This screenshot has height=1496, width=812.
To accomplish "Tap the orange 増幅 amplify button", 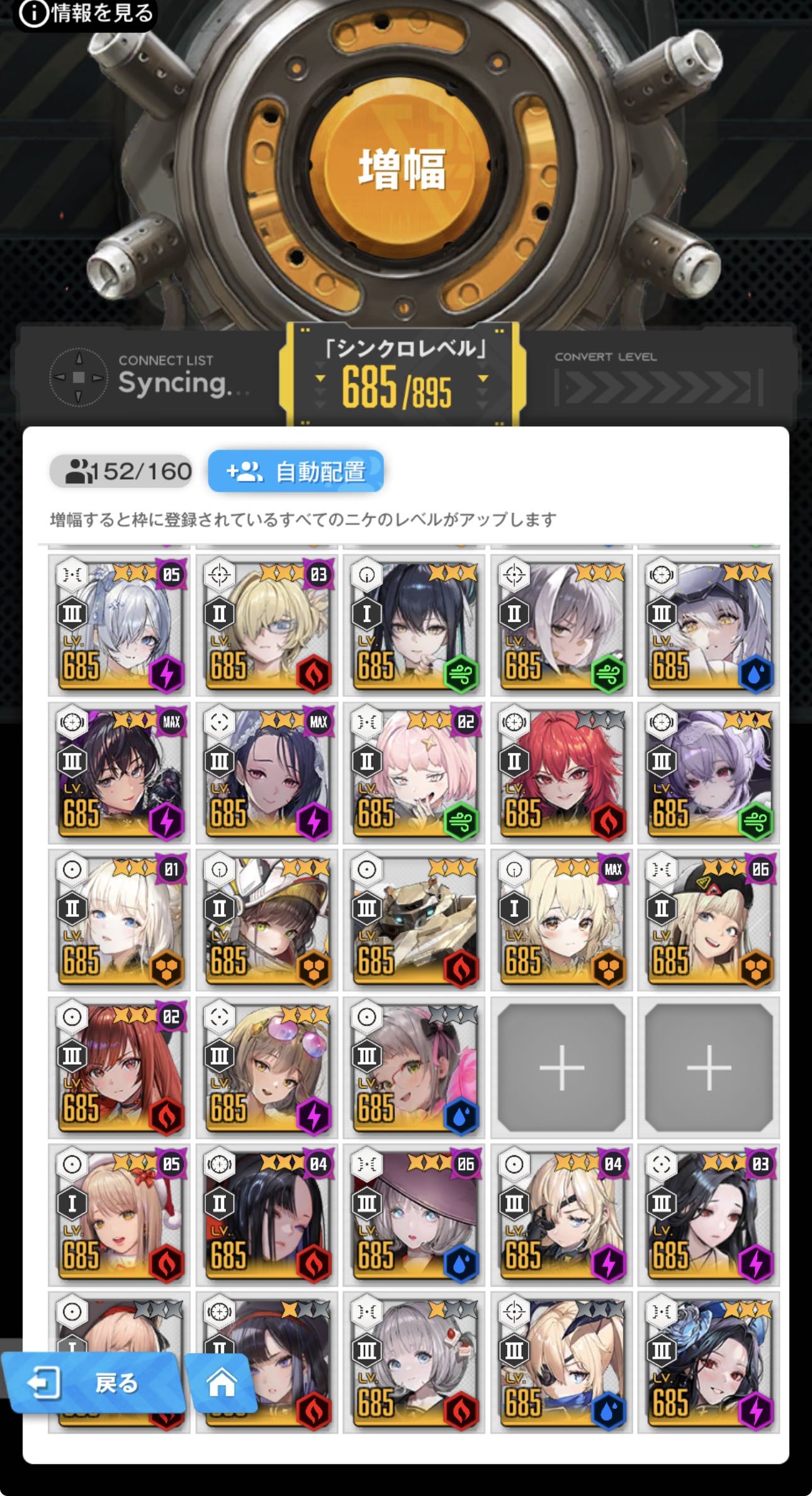I will coord(402,169).
